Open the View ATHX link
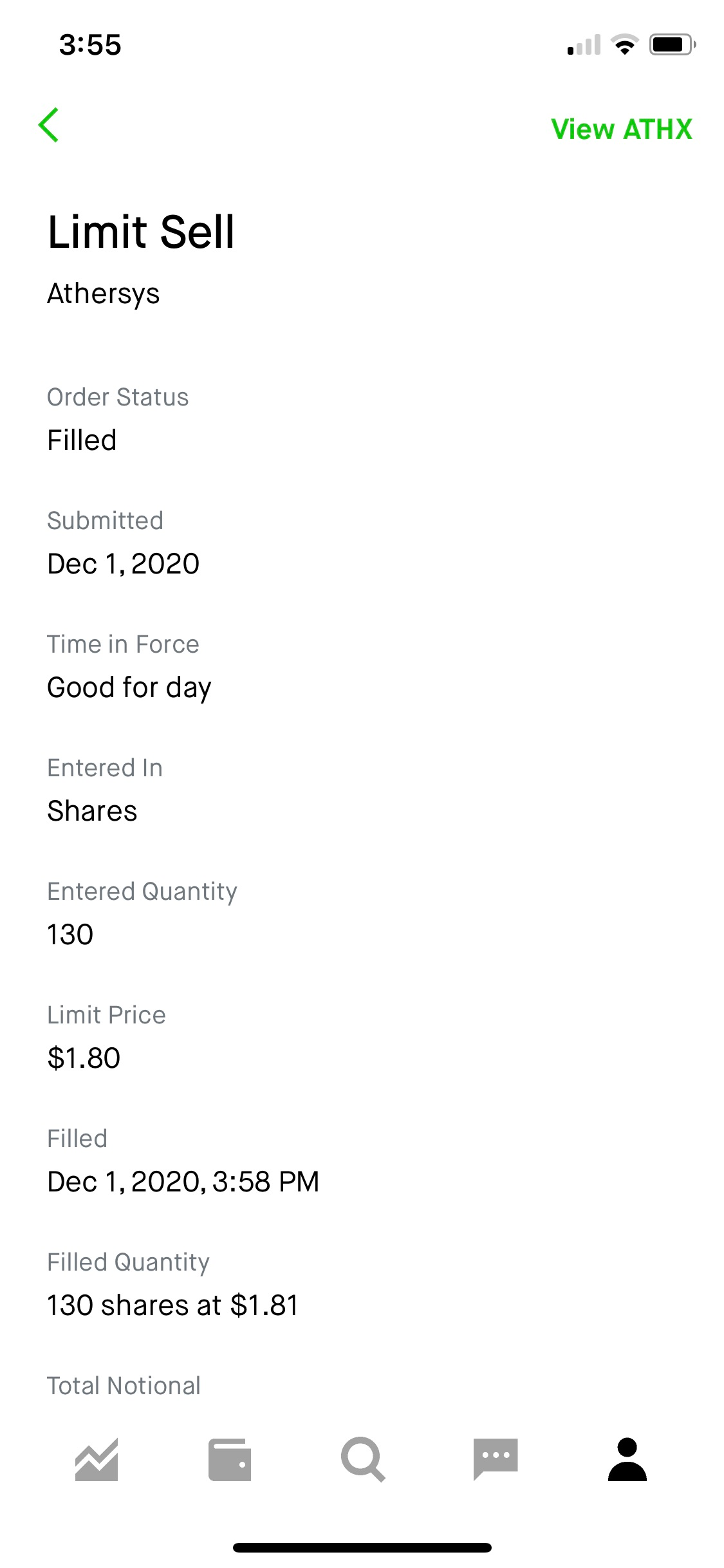 tap(621, 129)
